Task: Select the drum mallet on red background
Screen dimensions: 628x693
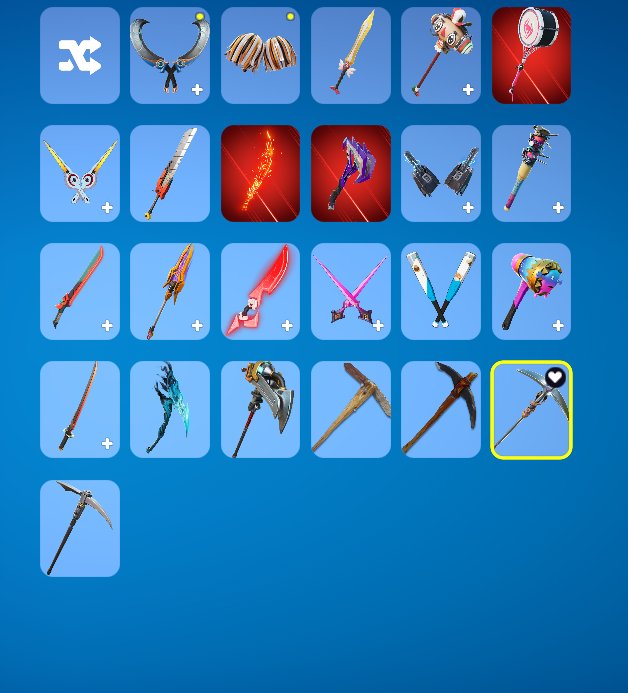Action: [531, 55]
